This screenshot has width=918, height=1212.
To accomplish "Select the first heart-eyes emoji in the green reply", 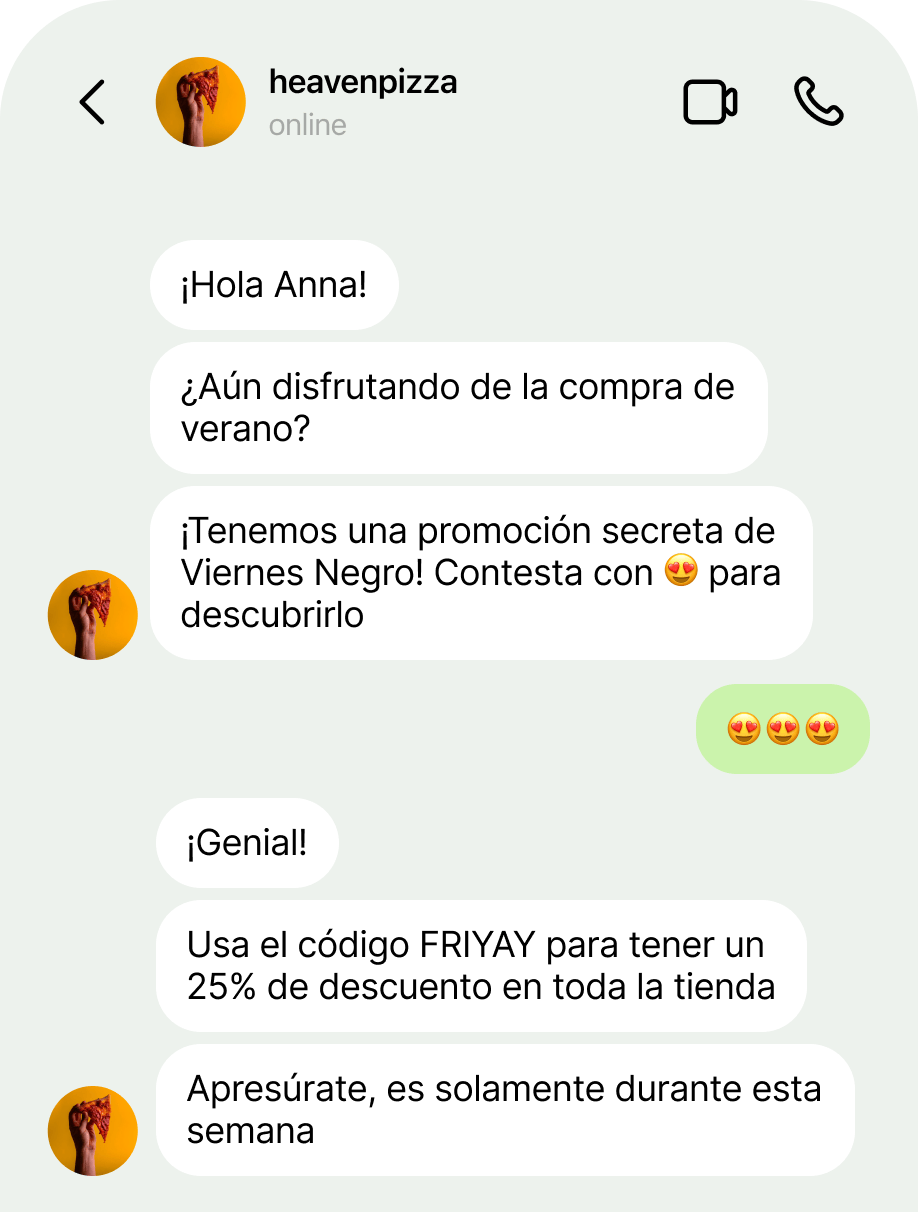I will pyautogui.click(x=746, y=729).
